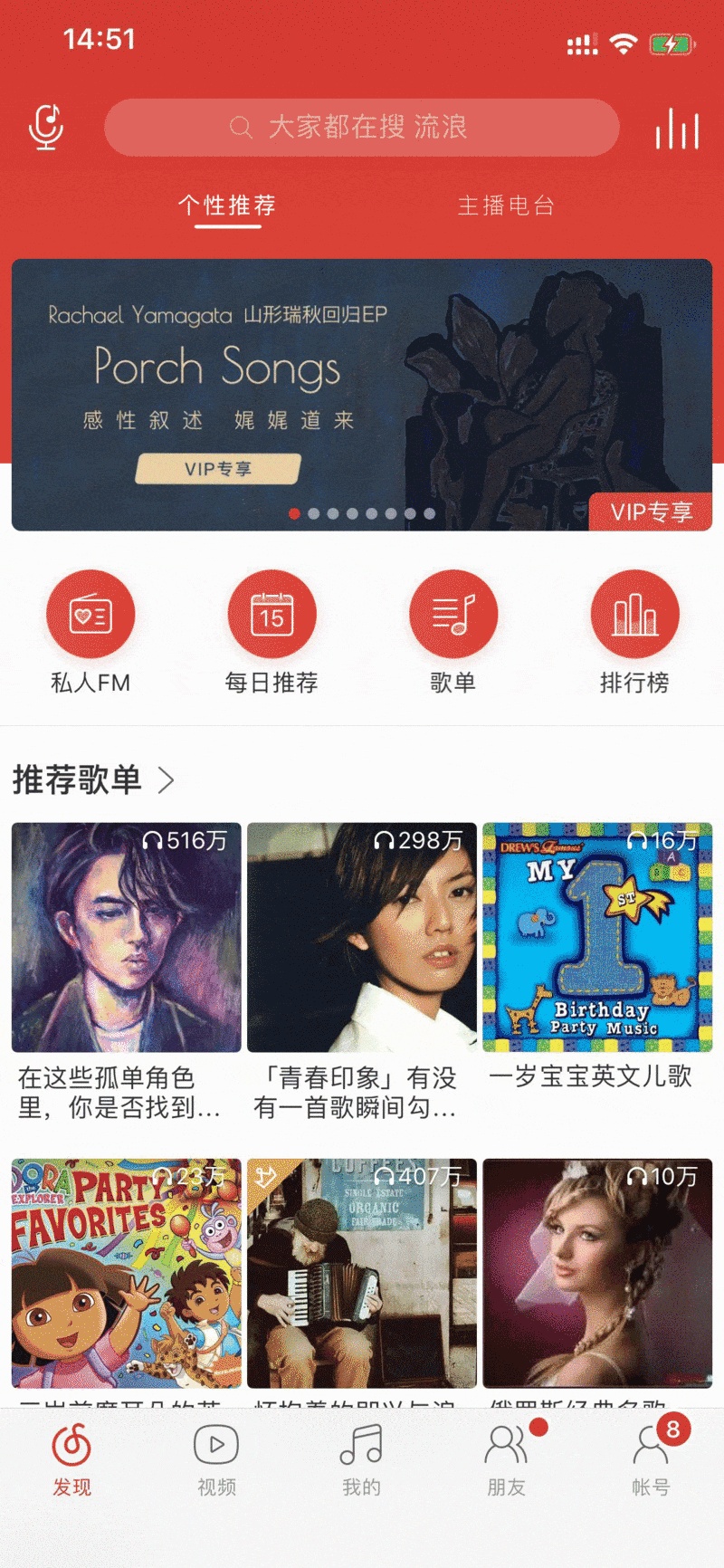Open the accordion player playlist with 407万 plays

(x=362, y=1273)
